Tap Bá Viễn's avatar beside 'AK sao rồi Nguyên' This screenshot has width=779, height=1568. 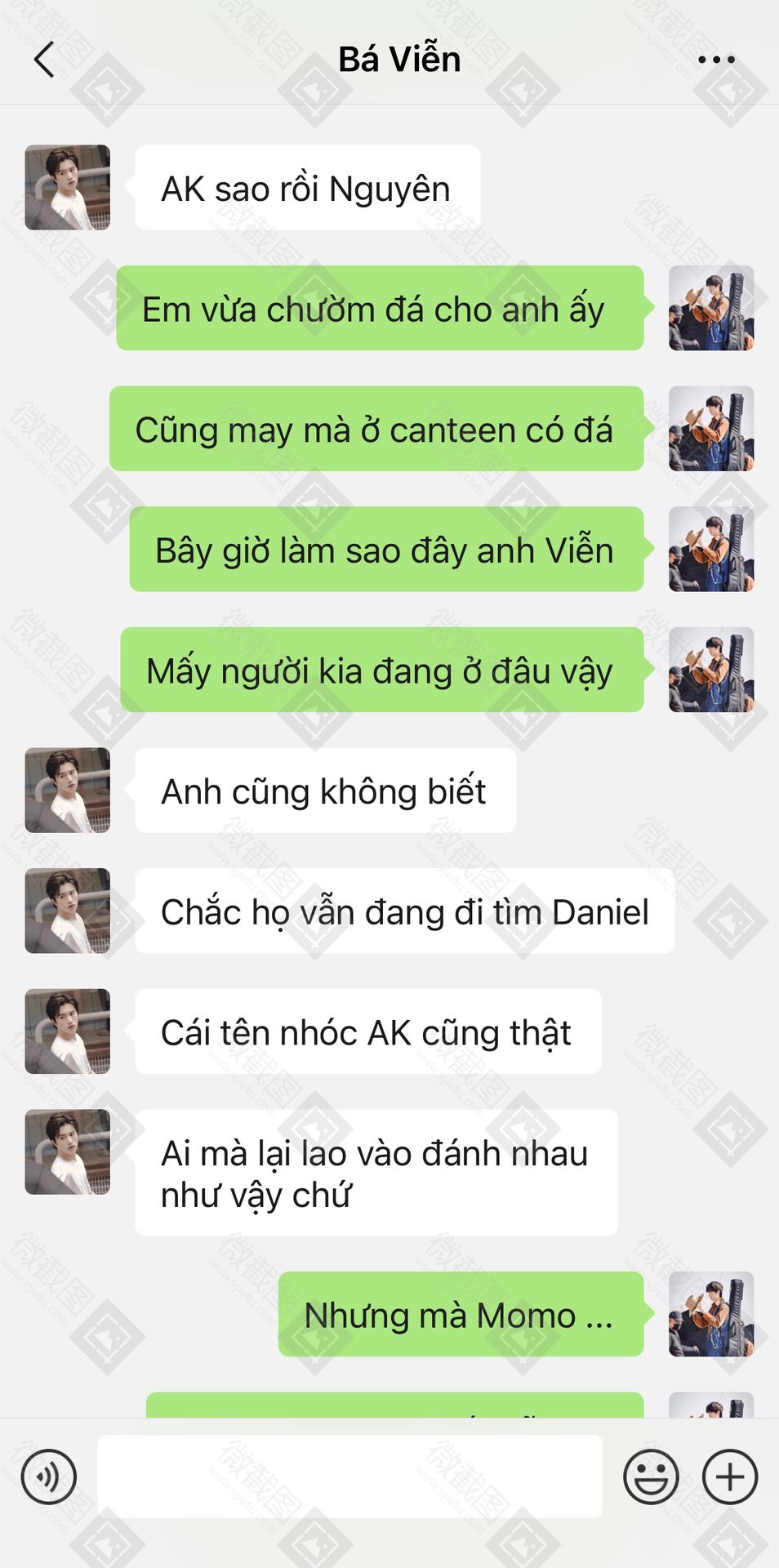pyautogui.click(x=68, y=188)
